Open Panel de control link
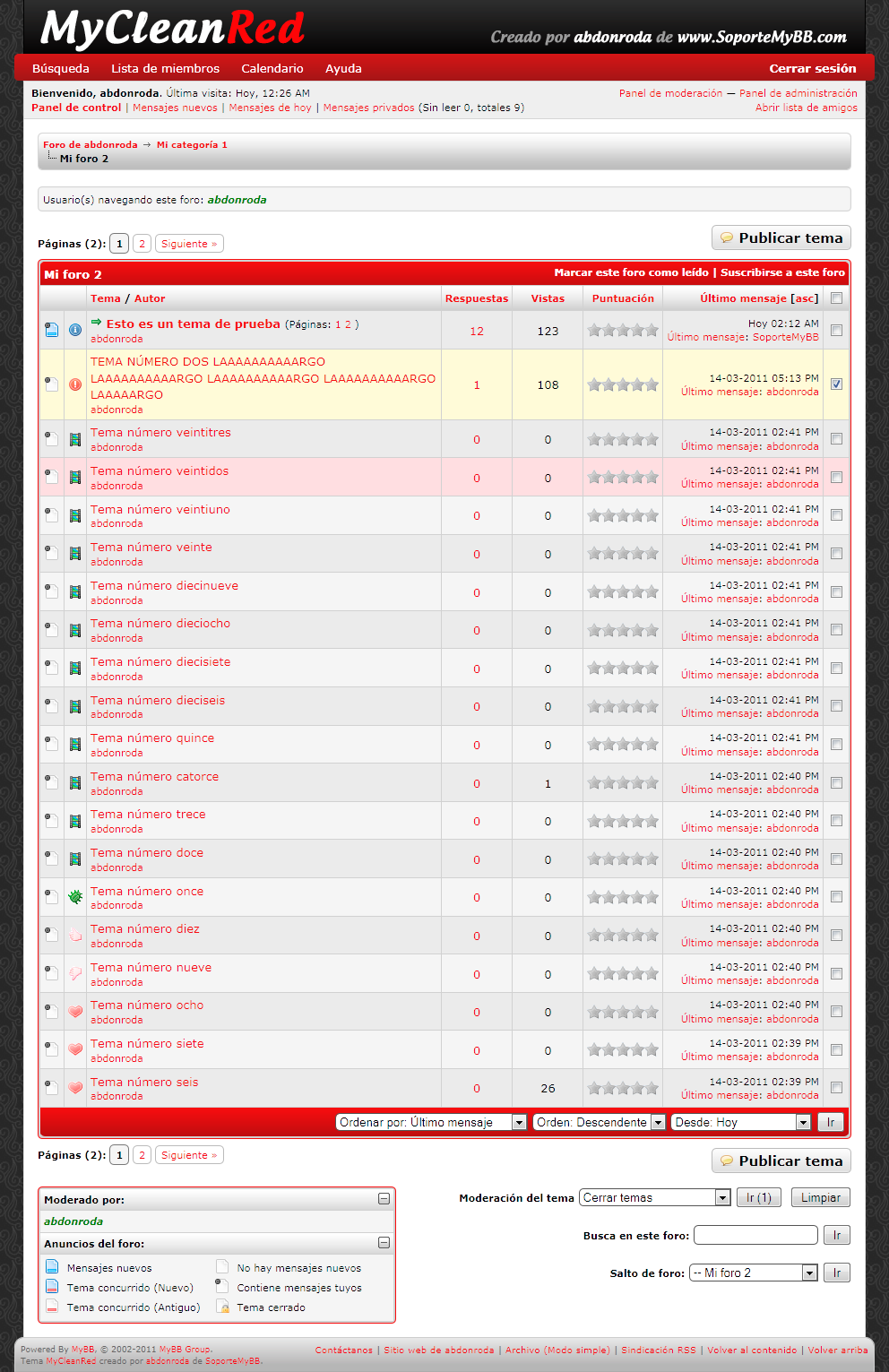This screenshot has height=1372, width=889. tap(76, 108)
